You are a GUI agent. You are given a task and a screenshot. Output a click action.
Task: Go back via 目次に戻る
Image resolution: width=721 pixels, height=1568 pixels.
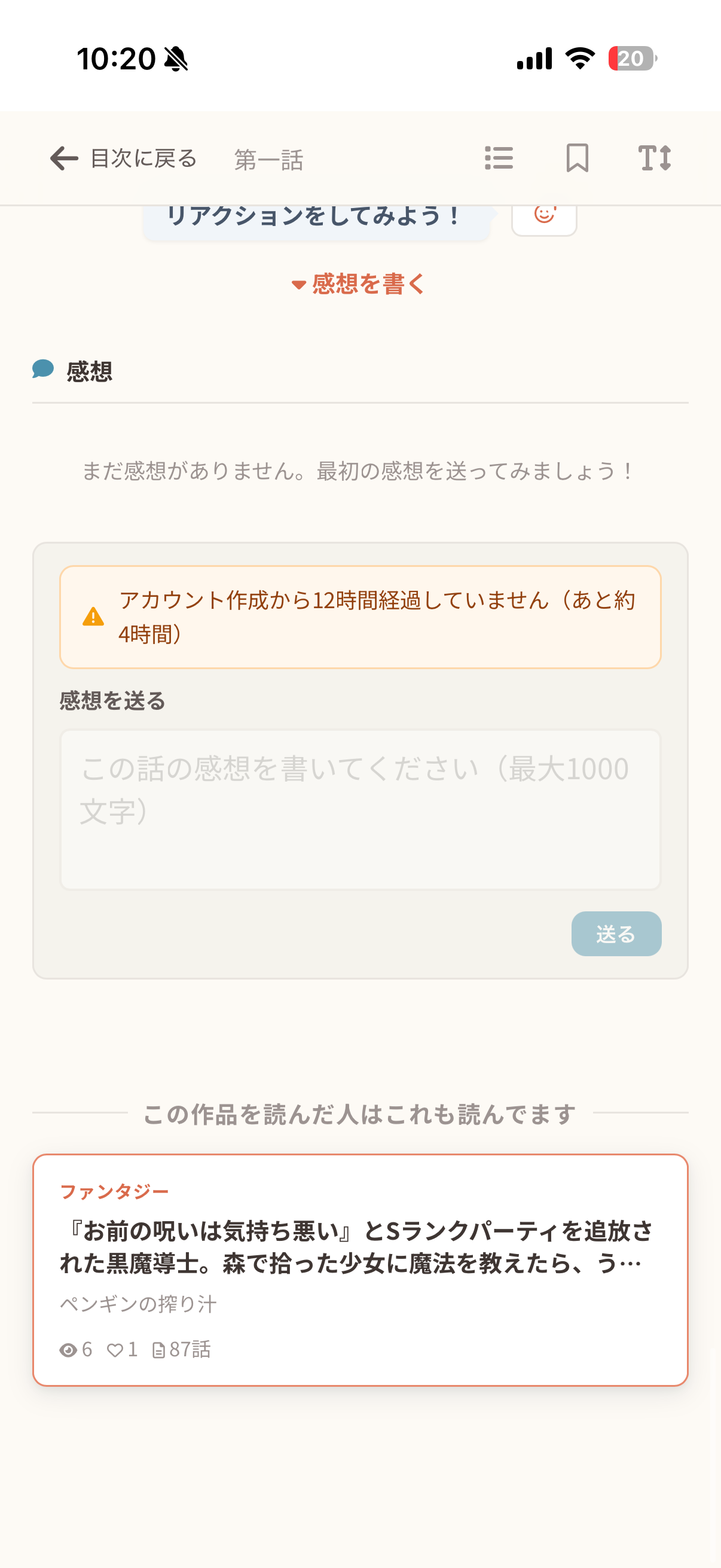click(x=124, y=158)
